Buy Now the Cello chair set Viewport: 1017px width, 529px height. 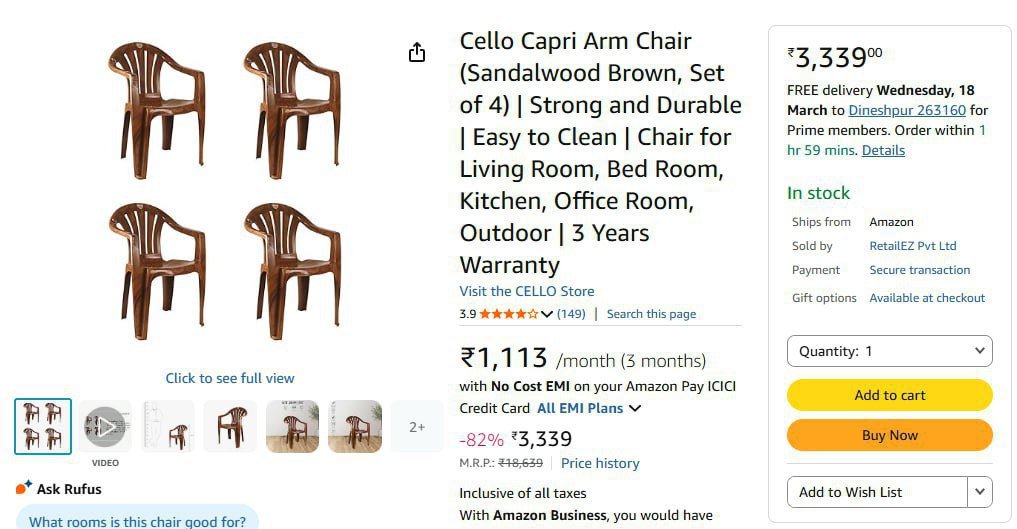pyautogui.click(x=889, y=435)
